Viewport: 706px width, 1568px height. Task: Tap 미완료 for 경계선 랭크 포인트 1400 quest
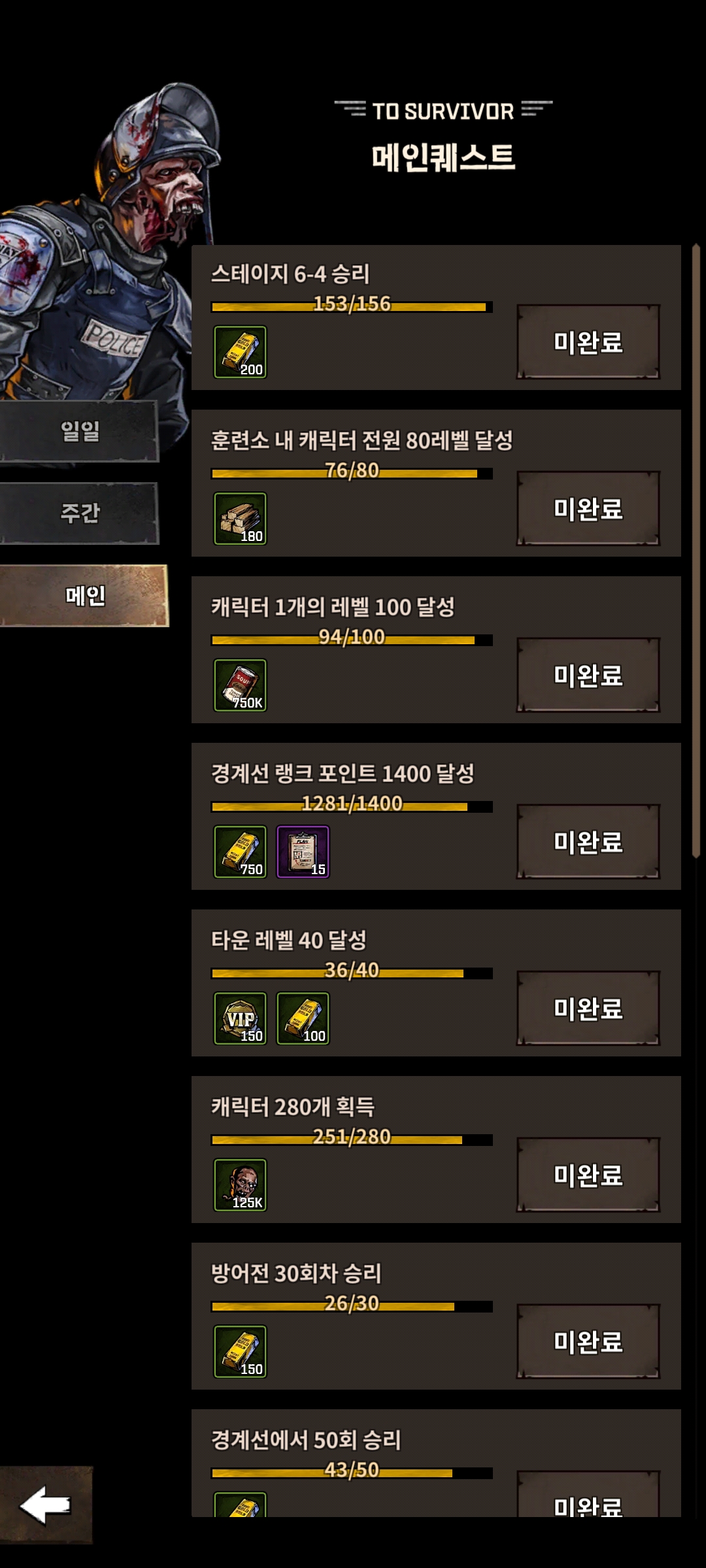tap(588, 841)
